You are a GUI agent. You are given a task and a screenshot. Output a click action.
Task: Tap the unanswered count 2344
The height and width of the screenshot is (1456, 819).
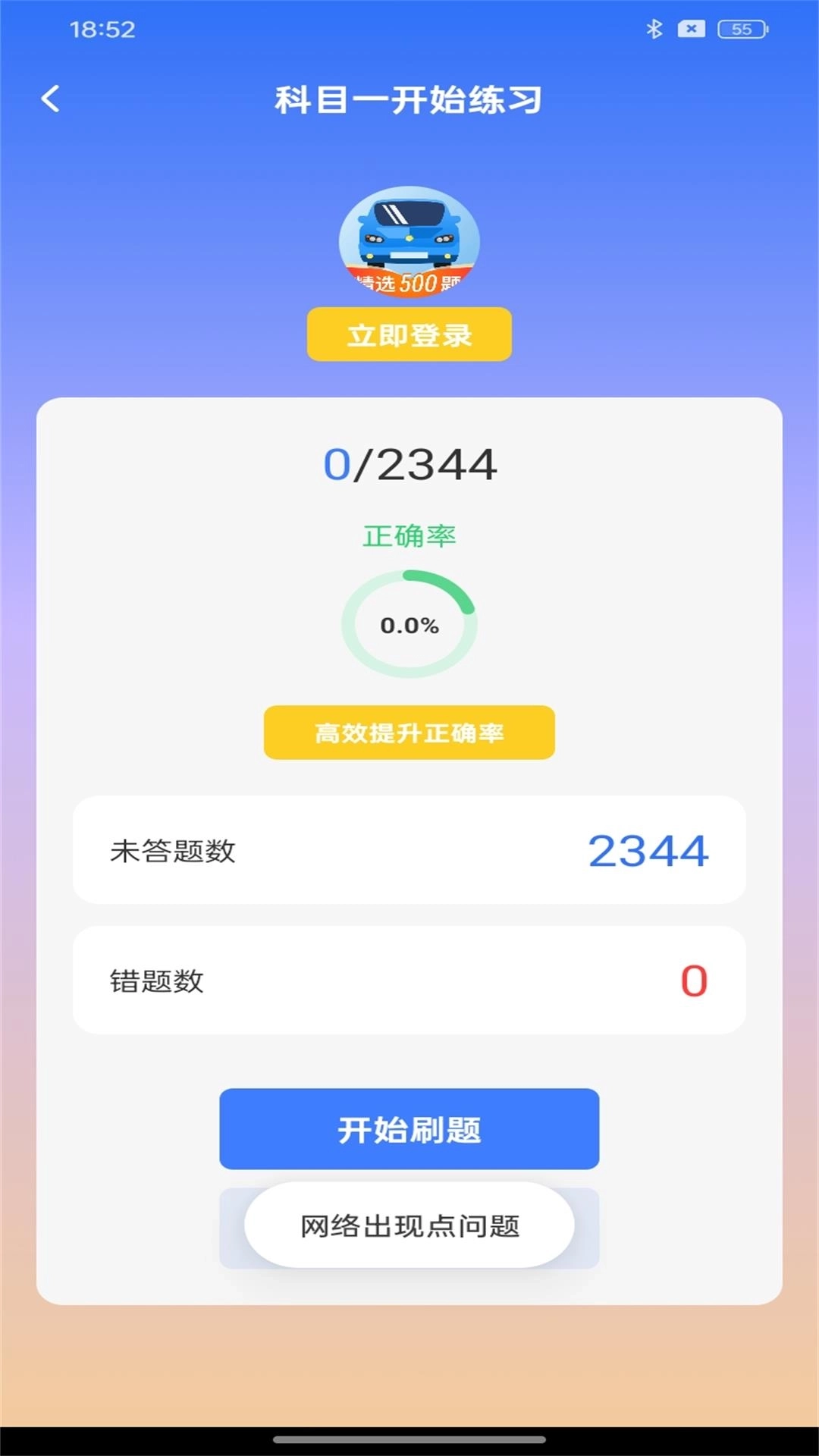point(648,851)
